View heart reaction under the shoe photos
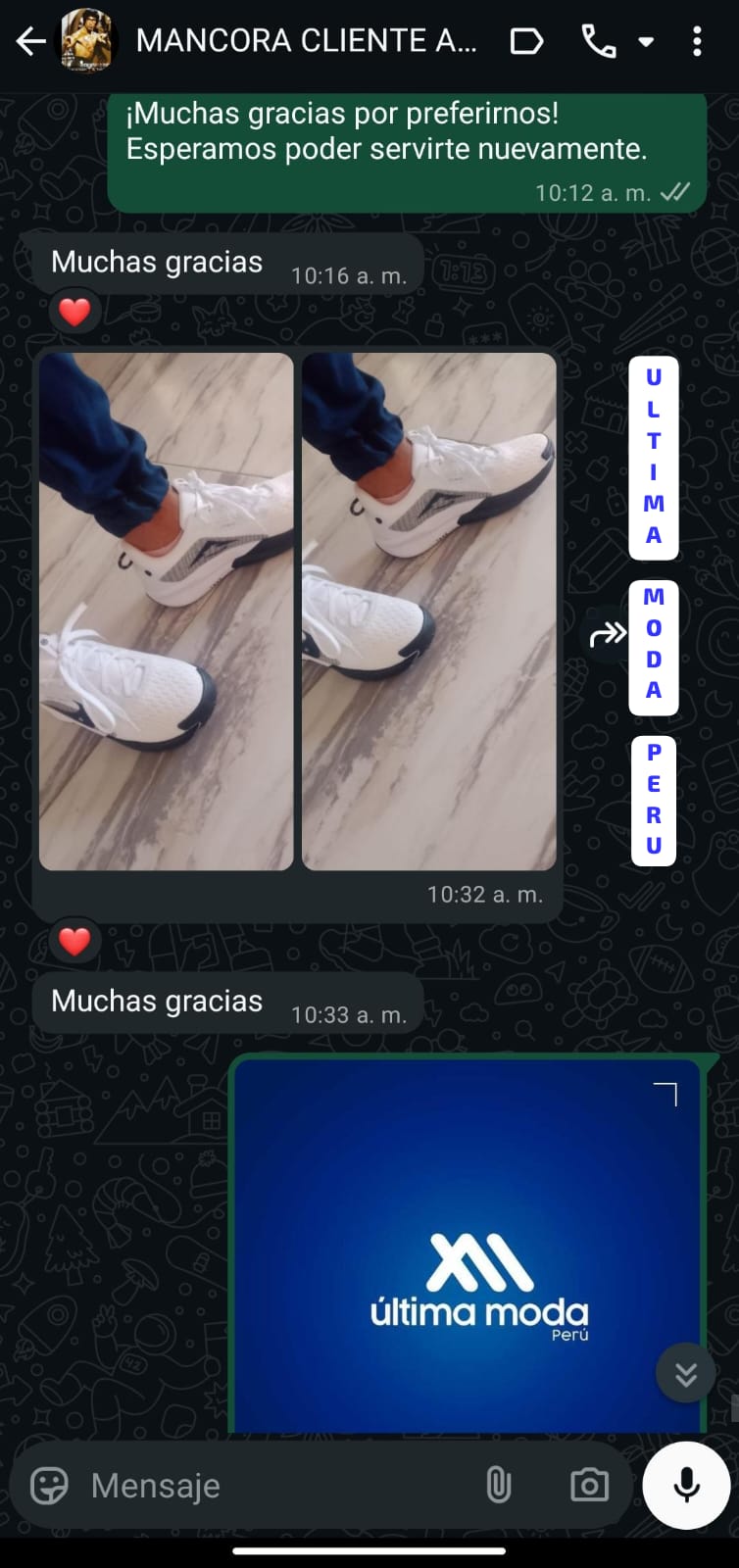739x1568 pixels. pos(74,941)
